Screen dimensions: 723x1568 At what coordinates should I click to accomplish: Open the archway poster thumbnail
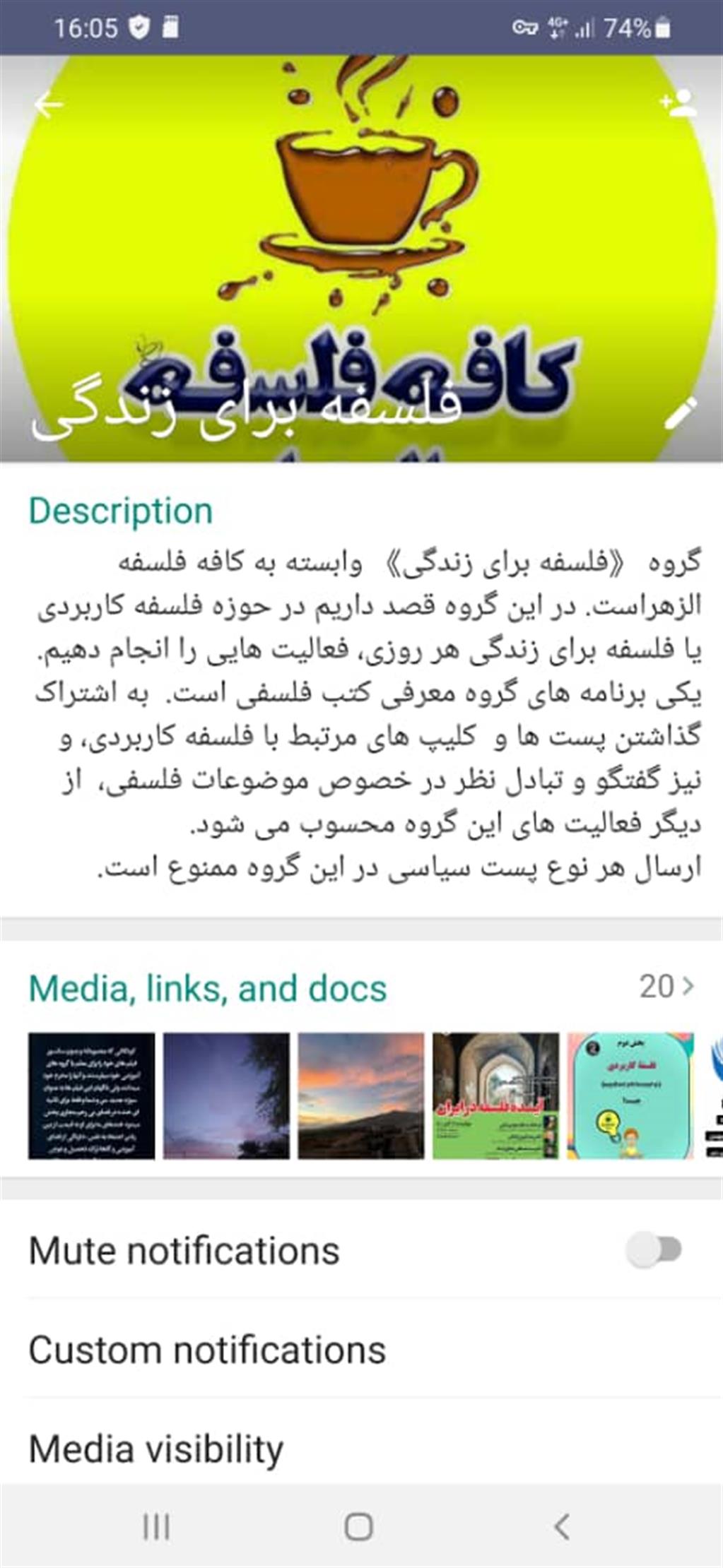point(495,1095)
